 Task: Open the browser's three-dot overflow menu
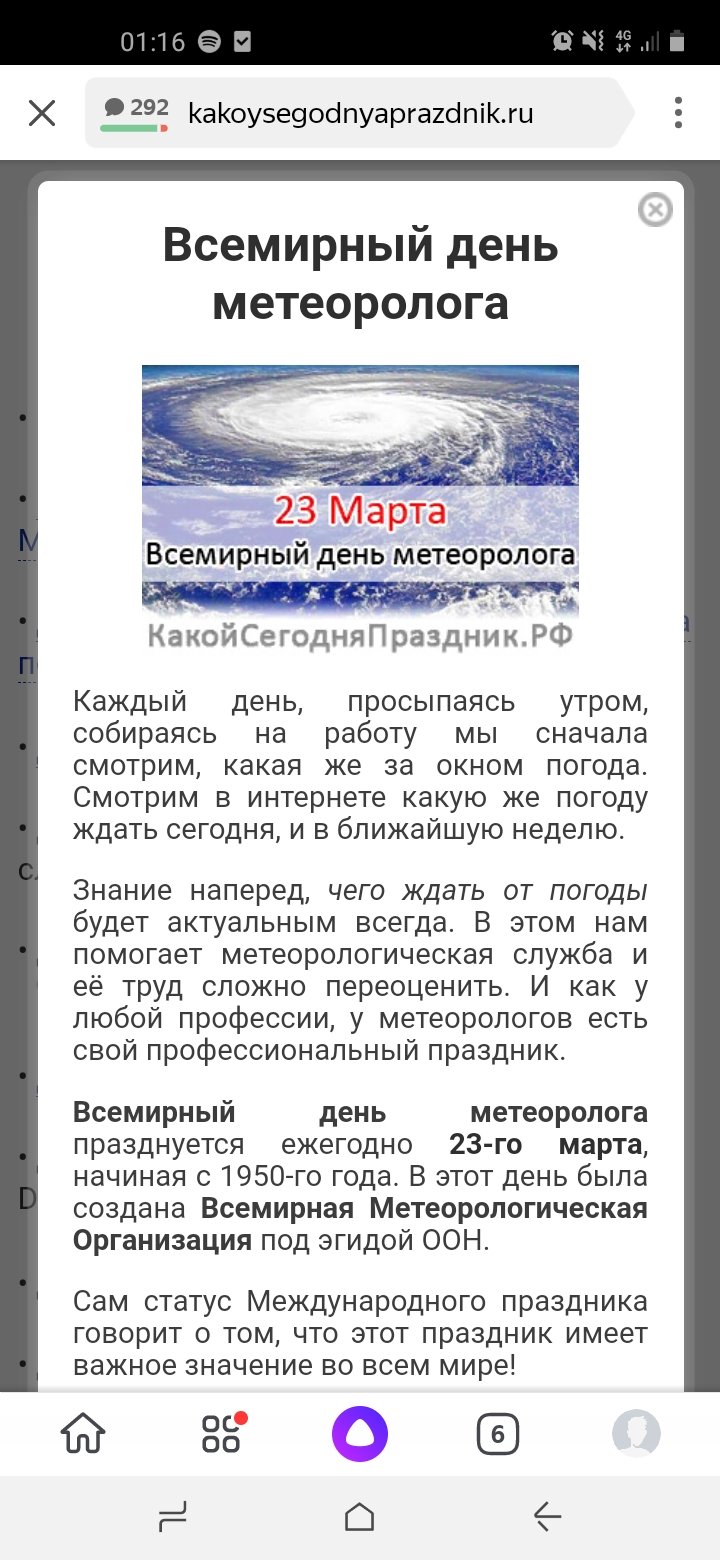click(678, 113)
